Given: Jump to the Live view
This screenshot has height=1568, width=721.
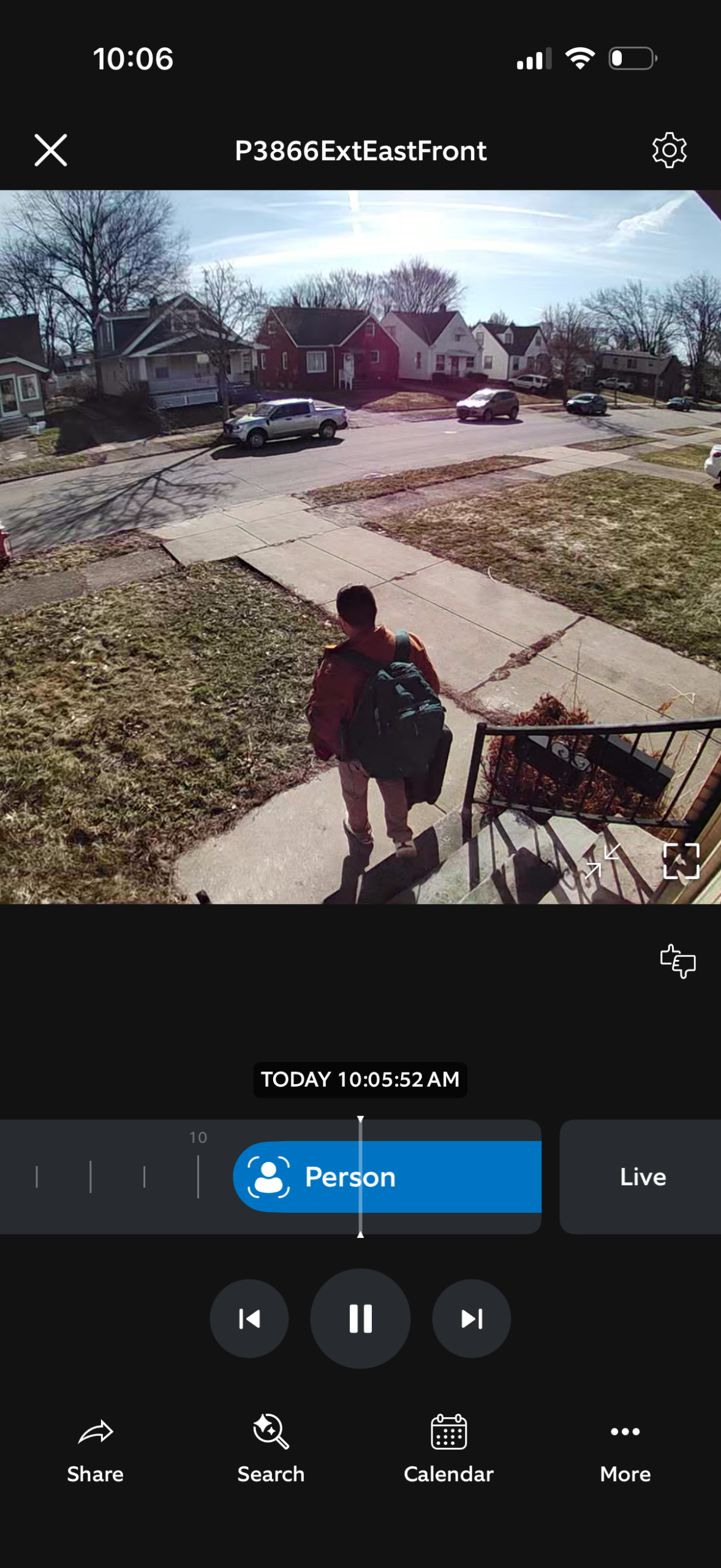Looking at the screenshot, I should click(642, 1177).
